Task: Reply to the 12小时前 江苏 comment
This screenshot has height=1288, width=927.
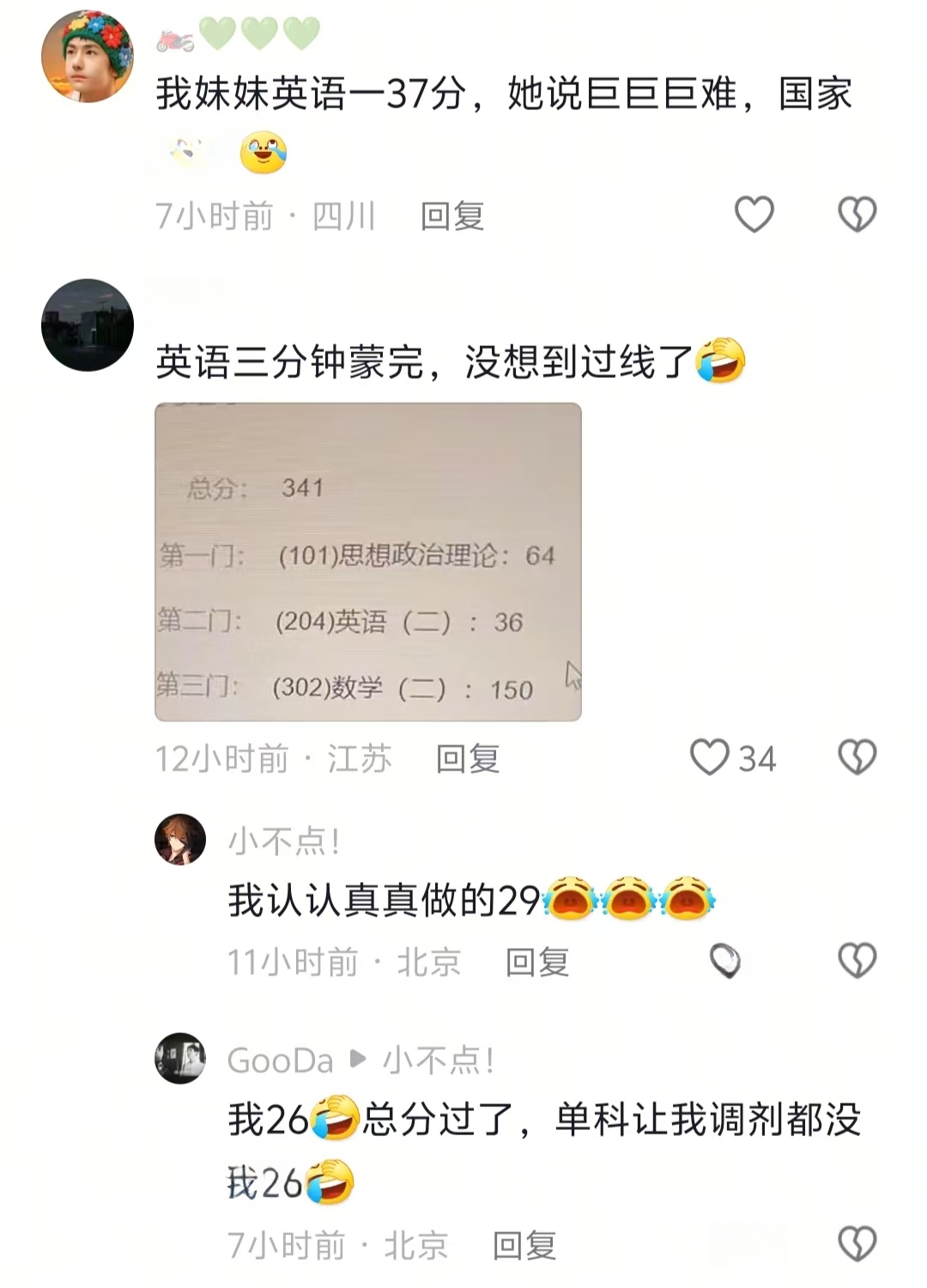Action: click(x=468, y=759)
